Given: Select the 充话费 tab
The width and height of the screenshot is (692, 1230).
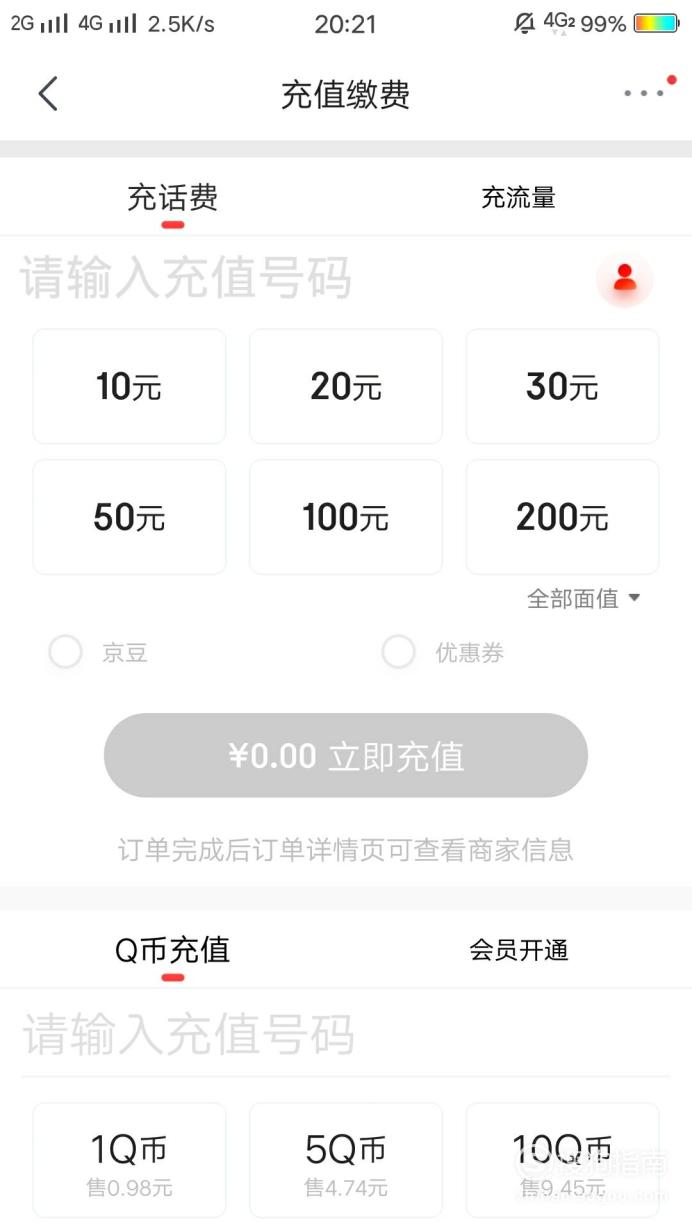Looking at the screenshot, I should pyautogui.click(x=173, y=198).
